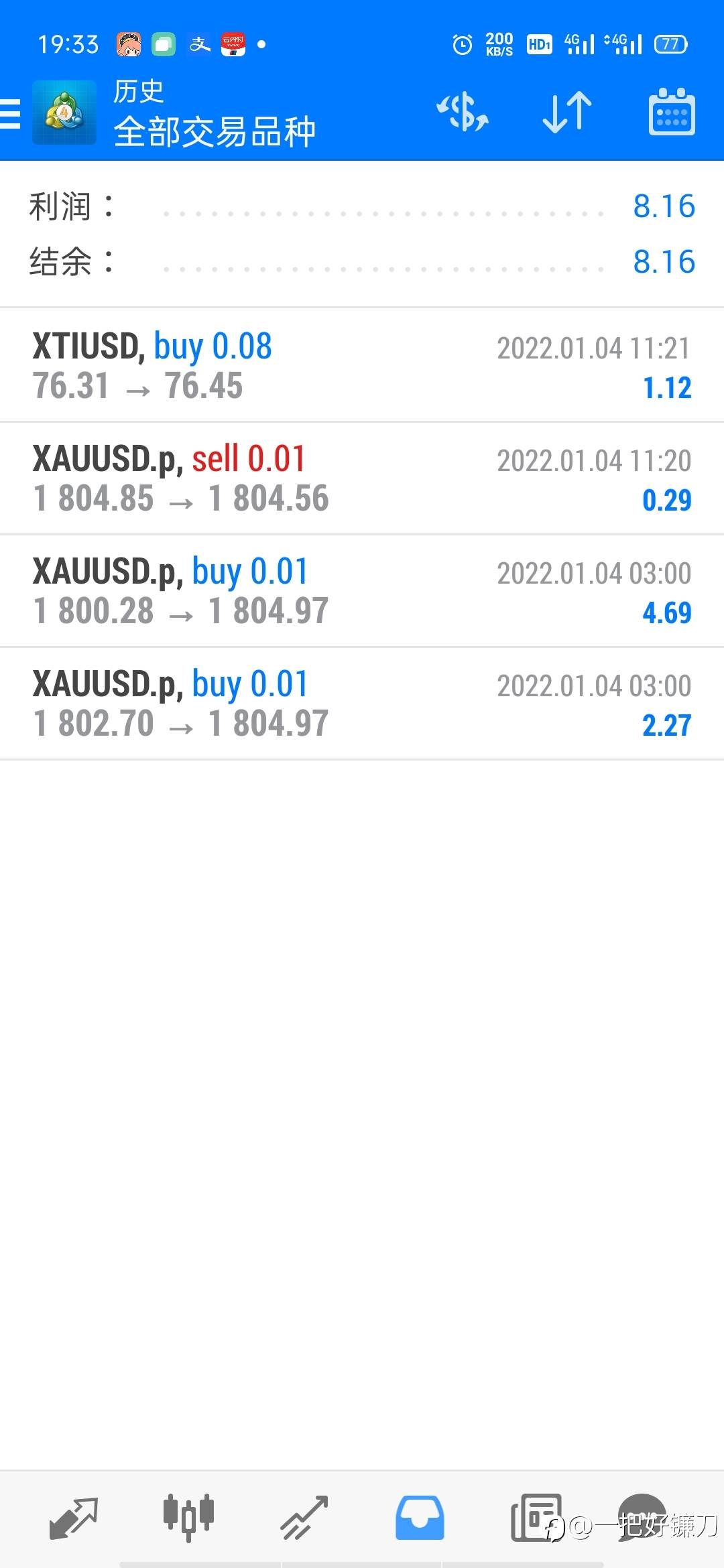Switch to the candlestick Chart tab
The width and height of the screenshot is (724, 1568).
[x=188, y=1517]
